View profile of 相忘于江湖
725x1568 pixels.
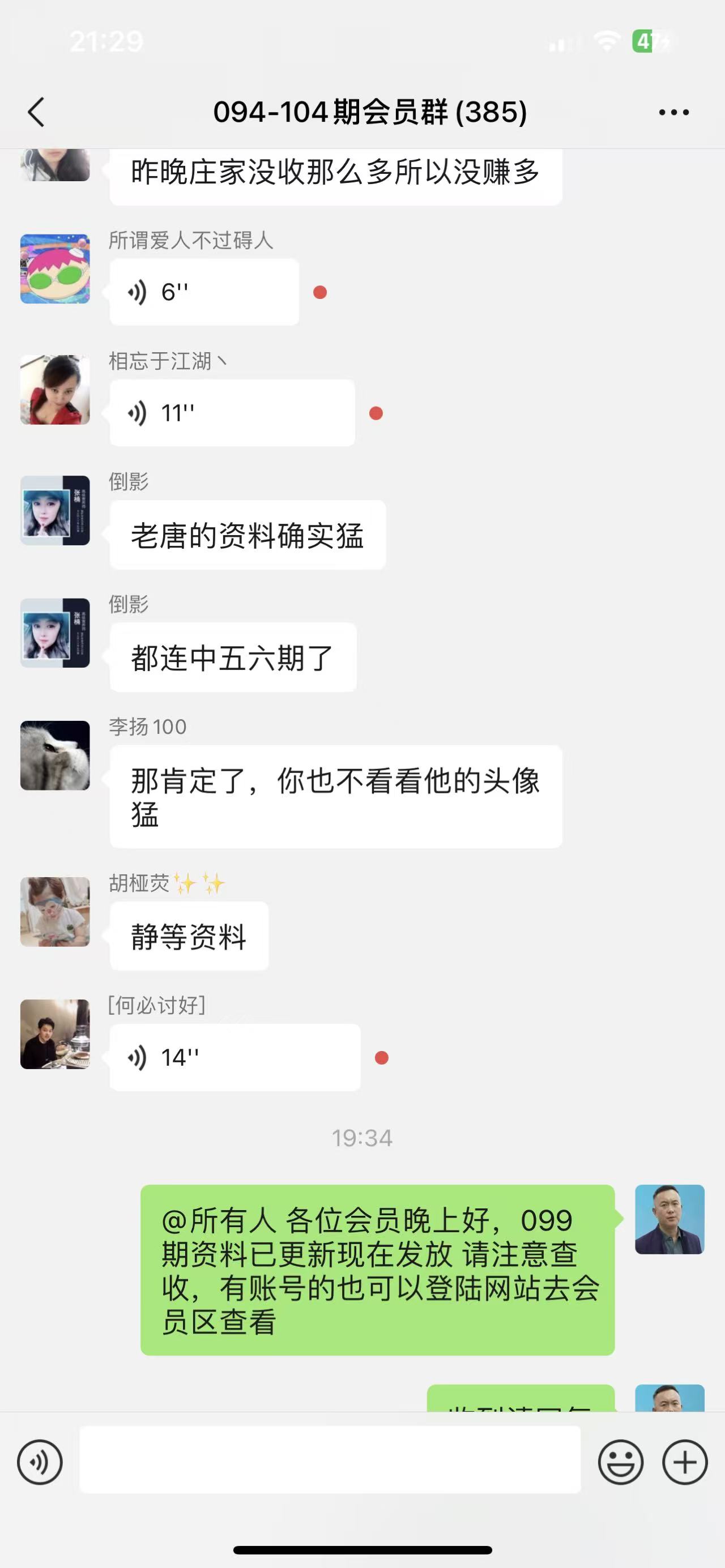[55, 390]
